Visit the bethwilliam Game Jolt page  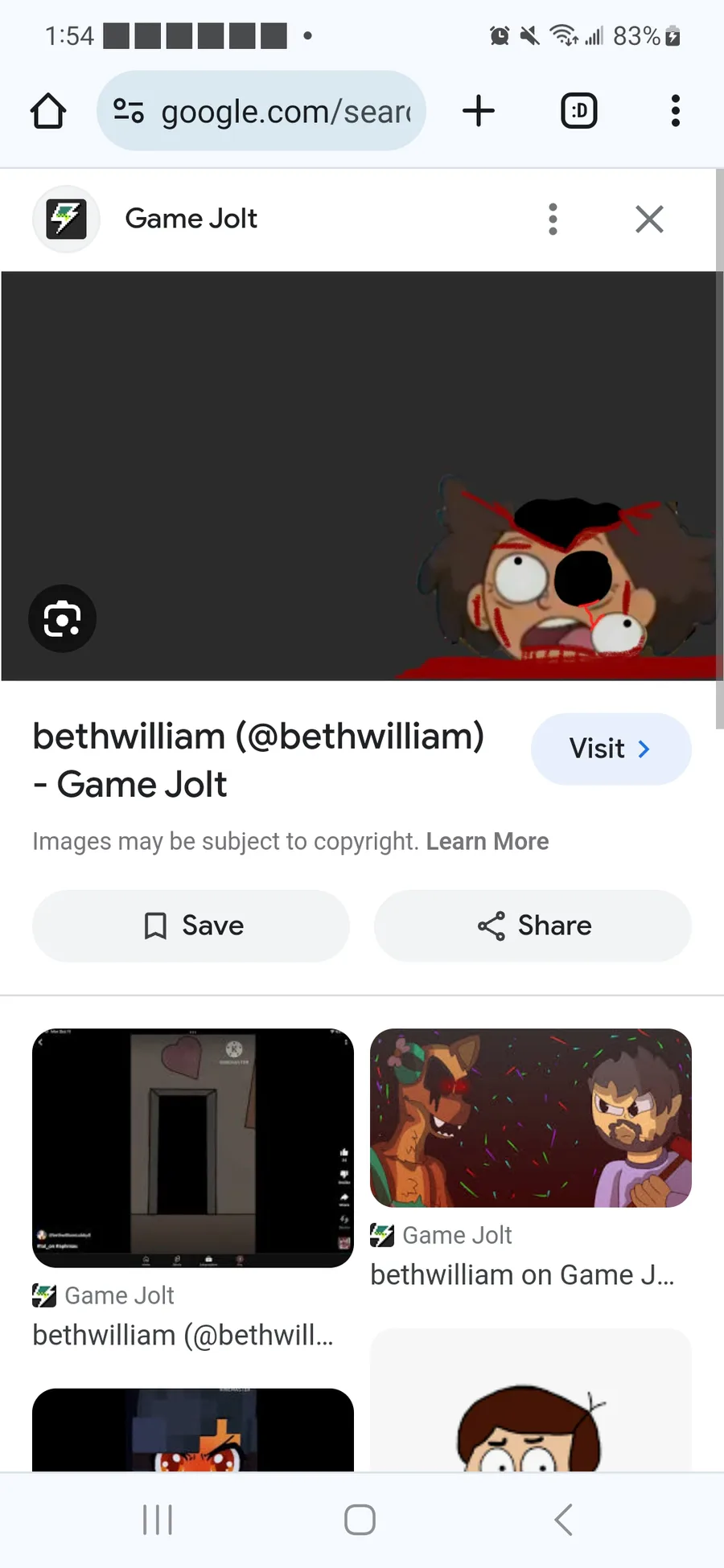(611, 749)
